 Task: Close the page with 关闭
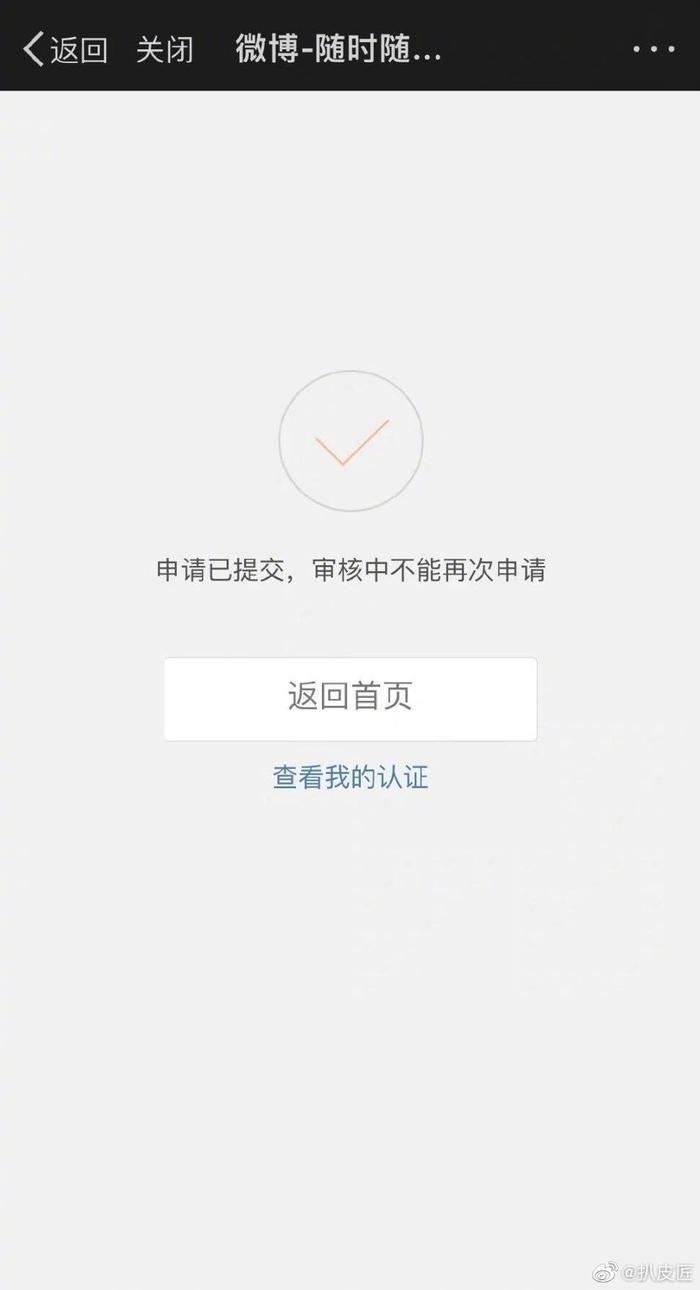pyautogui.click(x=164, y=49)
